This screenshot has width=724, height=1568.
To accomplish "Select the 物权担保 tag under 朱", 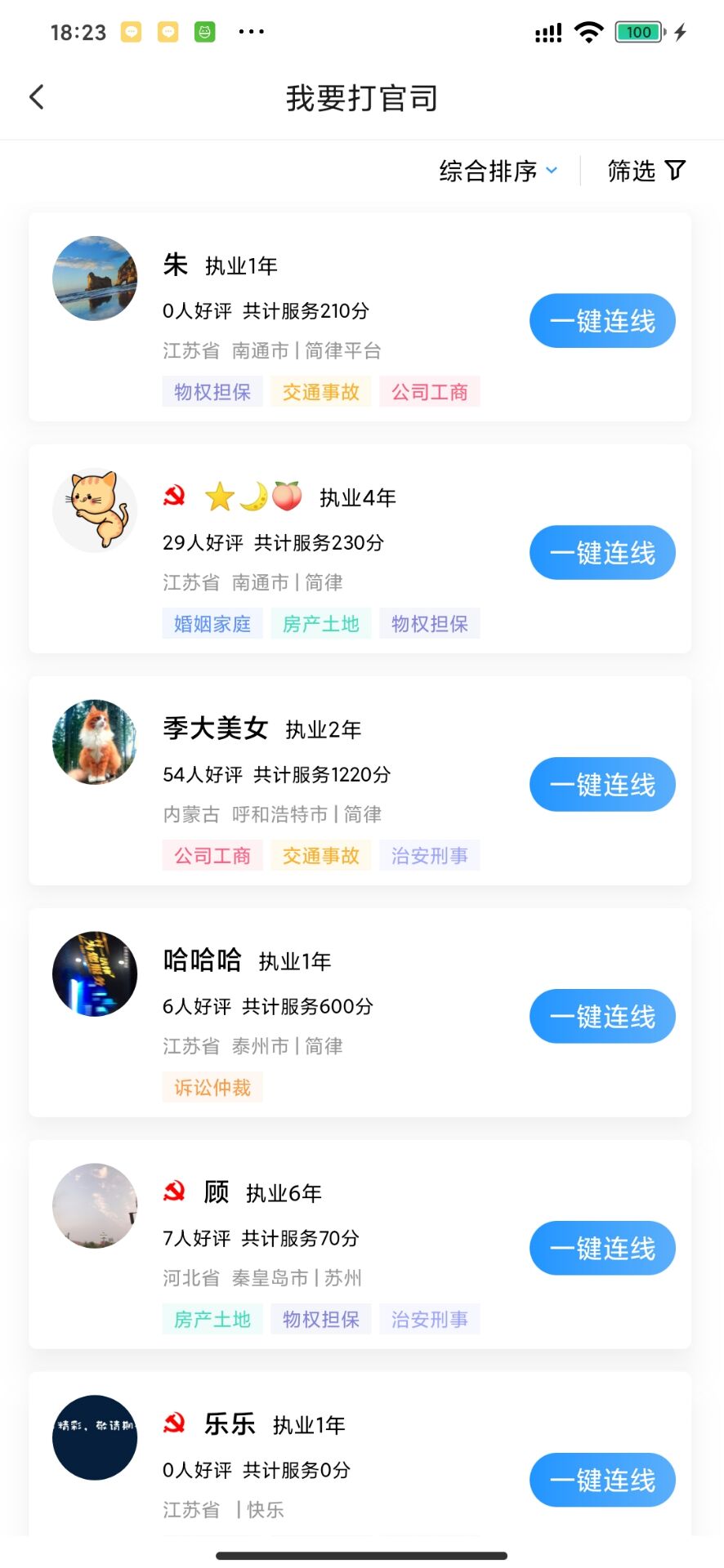I will [x=212, y=392].
